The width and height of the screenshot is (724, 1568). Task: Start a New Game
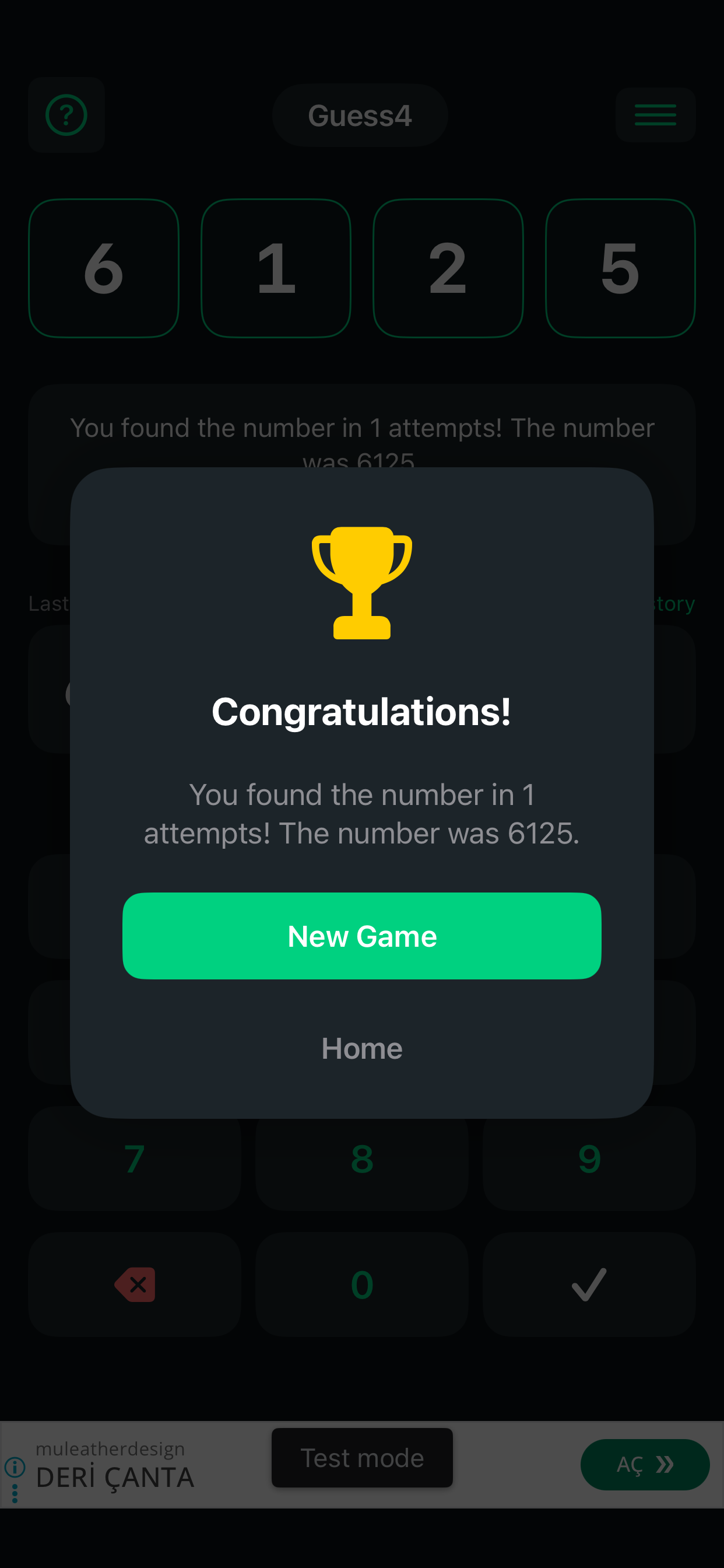click(361, 936)
